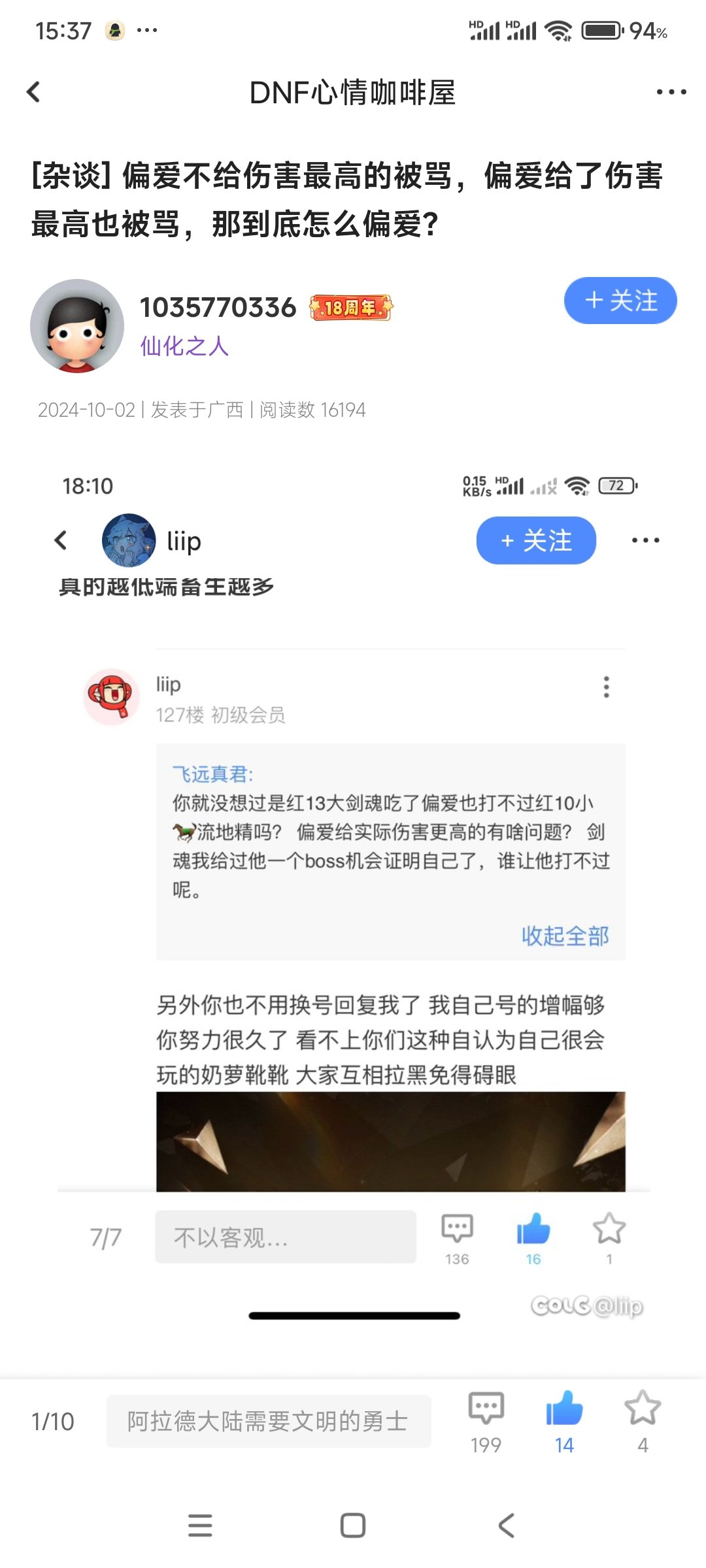Open the top-right overflow menu
Viewport: 706px width, 1568px height.
[671, 92]
